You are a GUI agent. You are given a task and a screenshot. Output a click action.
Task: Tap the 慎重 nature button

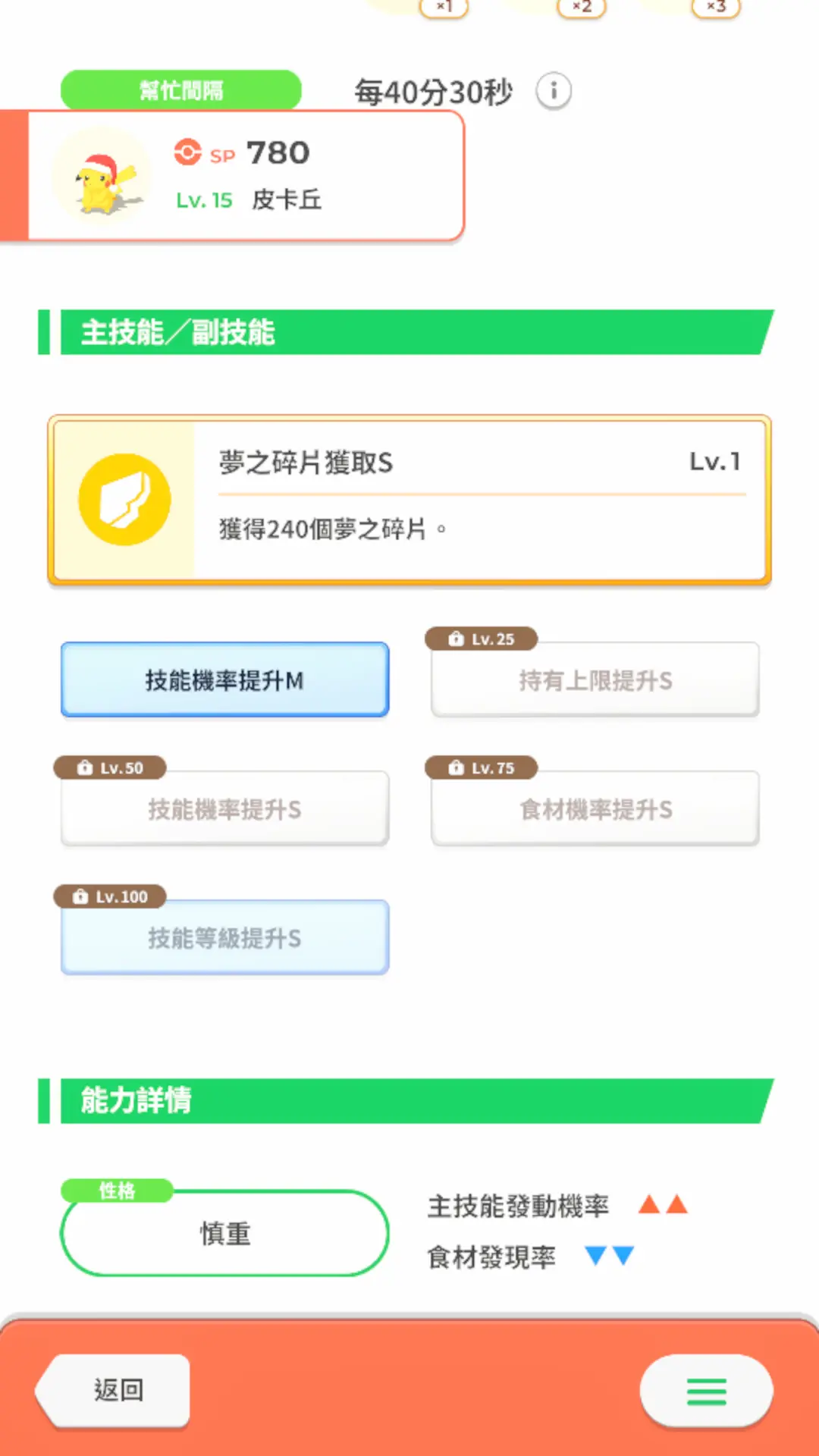tap(225, 1233)
